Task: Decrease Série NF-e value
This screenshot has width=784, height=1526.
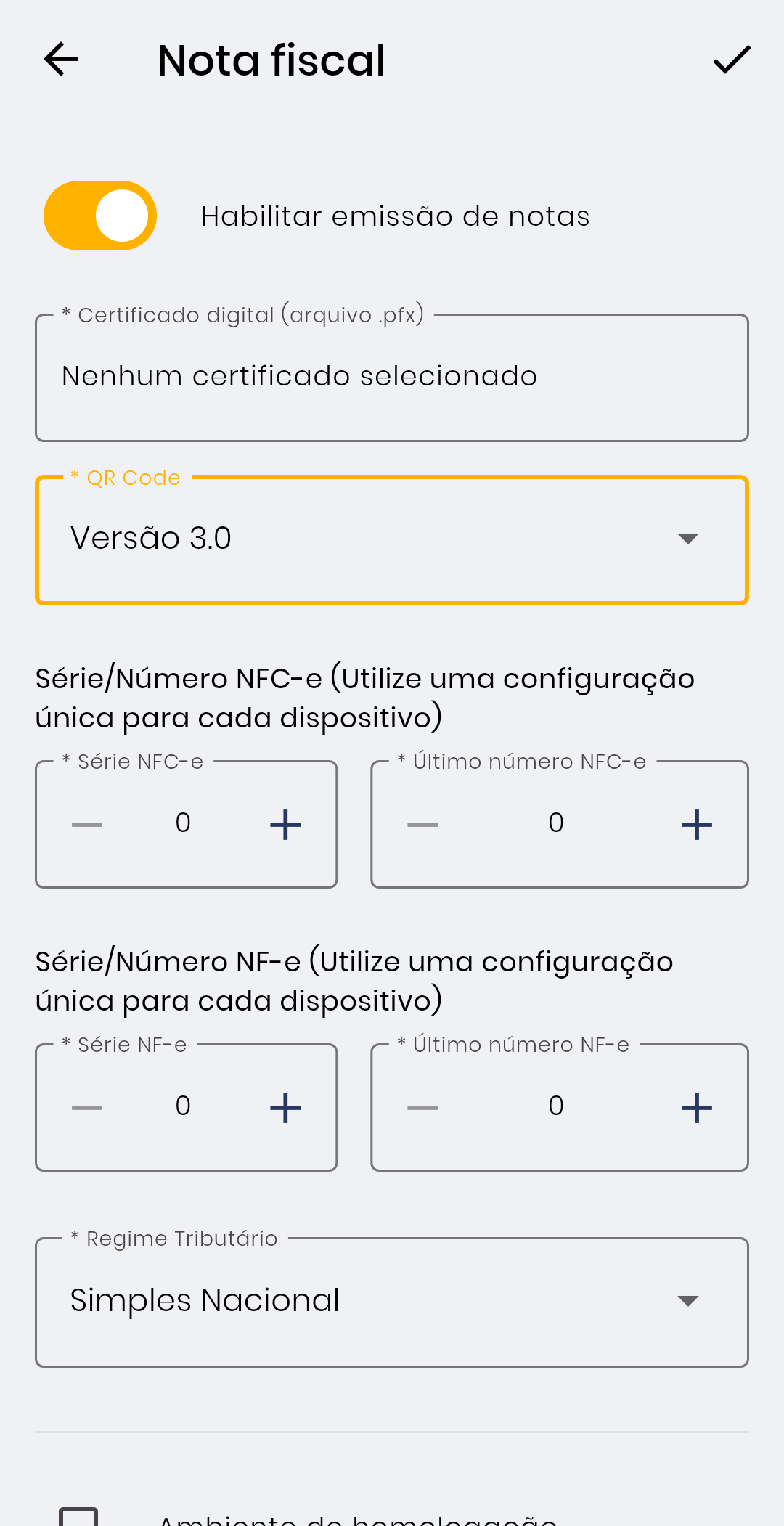Action: tap(87, 1108)
